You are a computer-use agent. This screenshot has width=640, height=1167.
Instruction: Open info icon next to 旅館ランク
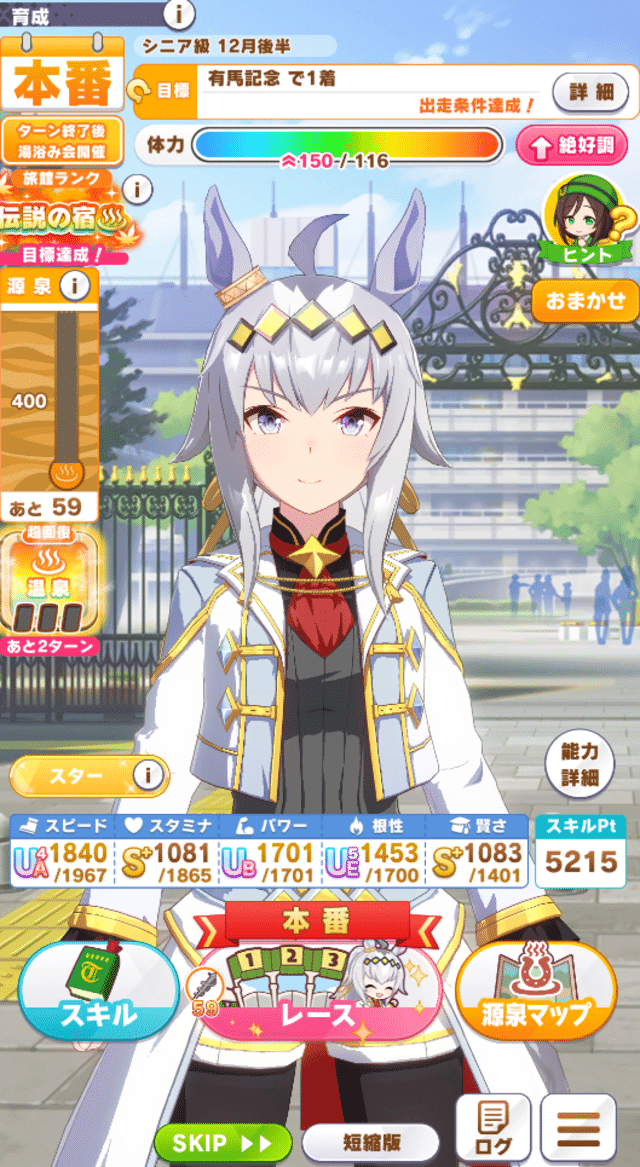(137, 188)
